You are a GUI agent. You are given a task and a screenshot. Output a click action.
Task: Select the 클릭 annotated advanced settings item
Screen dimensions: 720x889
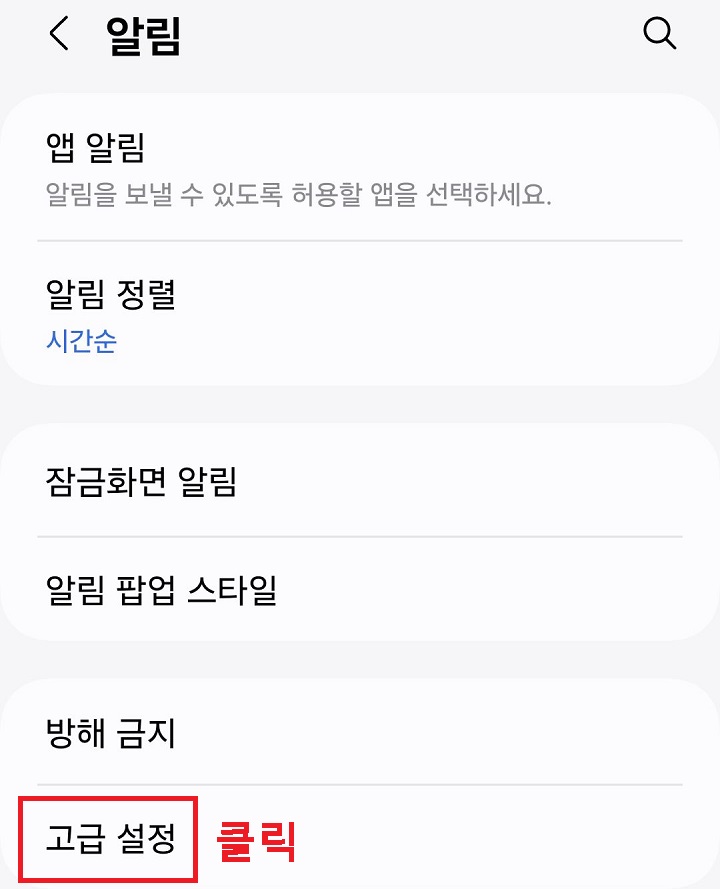pos(107,840)
